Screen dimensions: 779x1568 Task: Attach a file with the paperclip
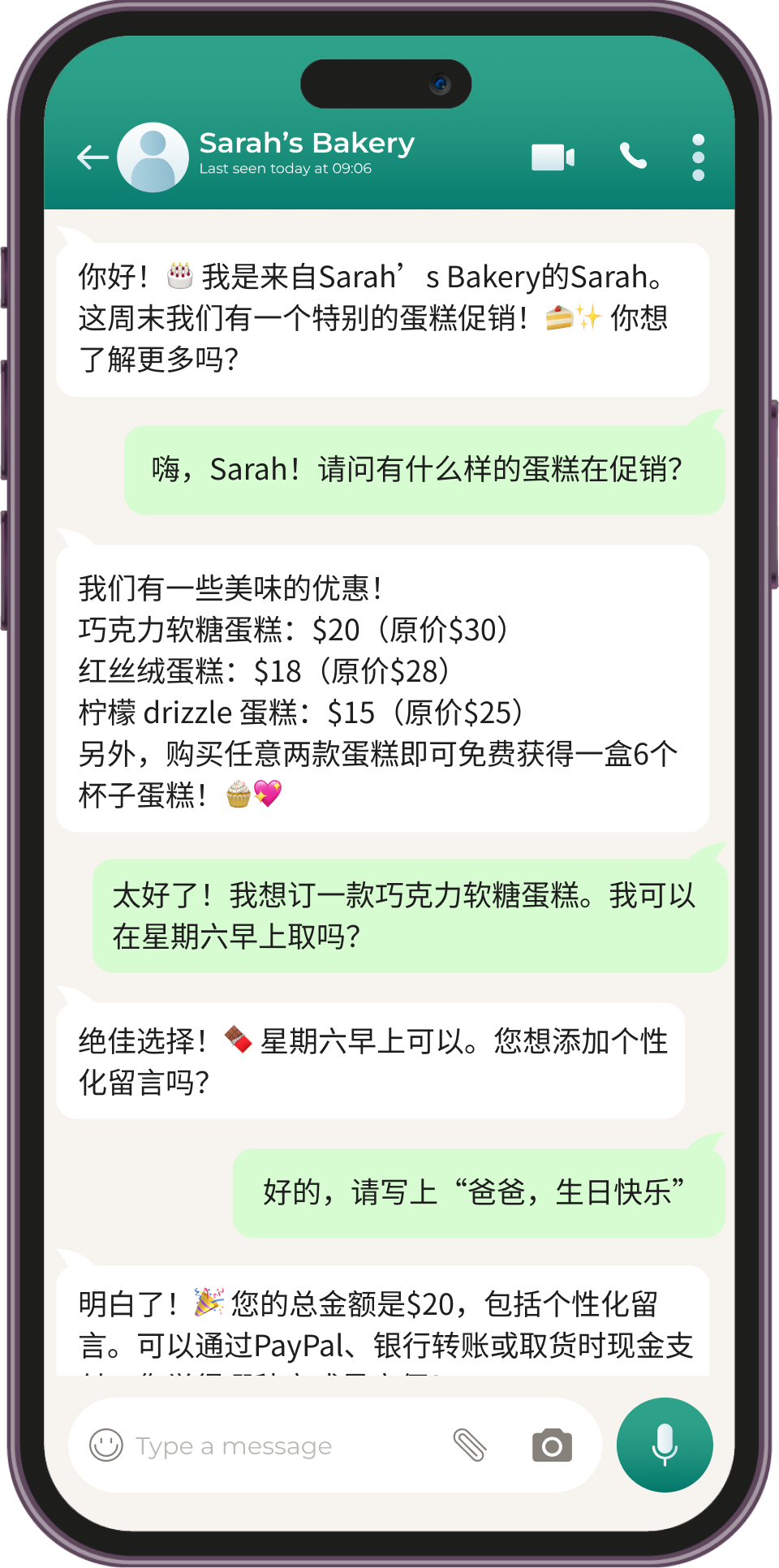469,1445
